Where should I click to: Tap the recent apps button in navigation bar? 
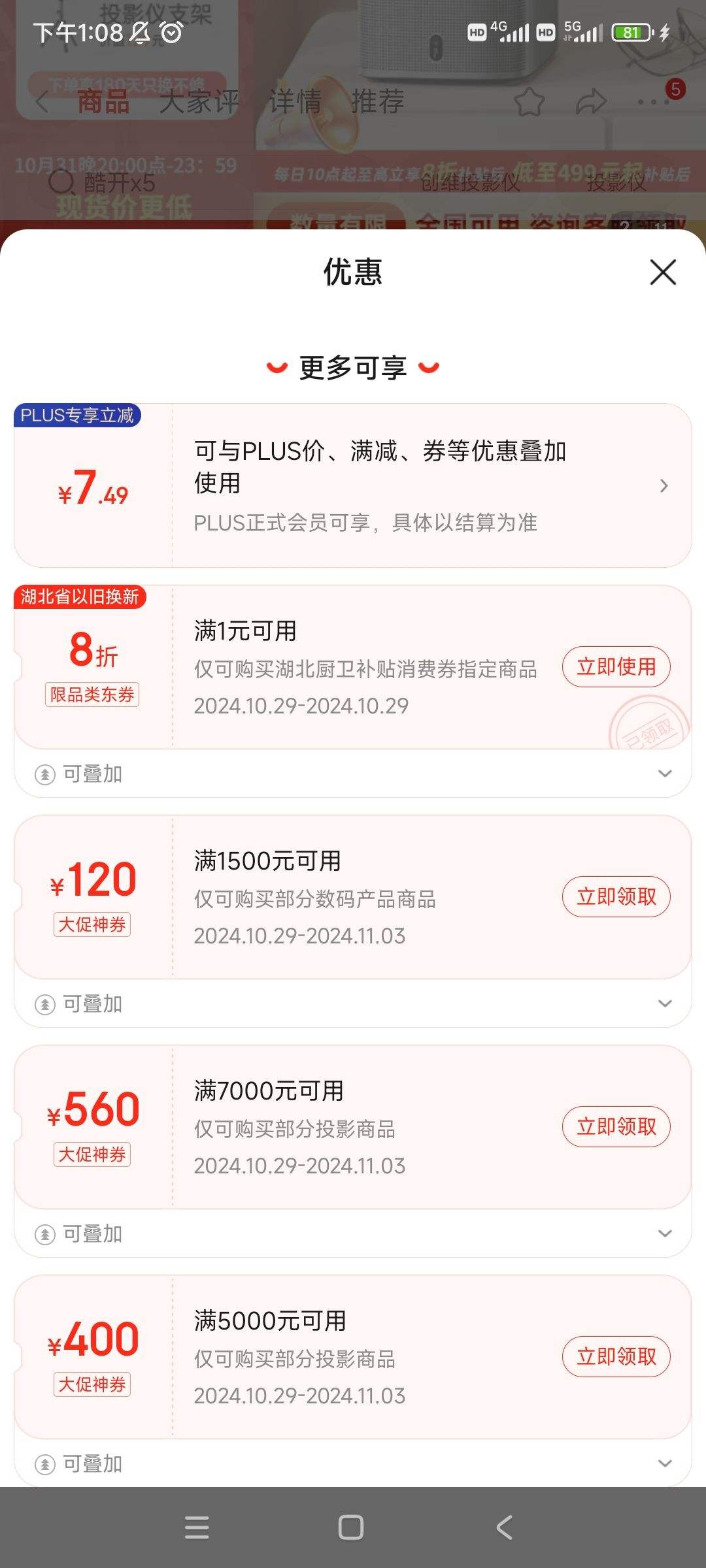[x=197, y=1528]
